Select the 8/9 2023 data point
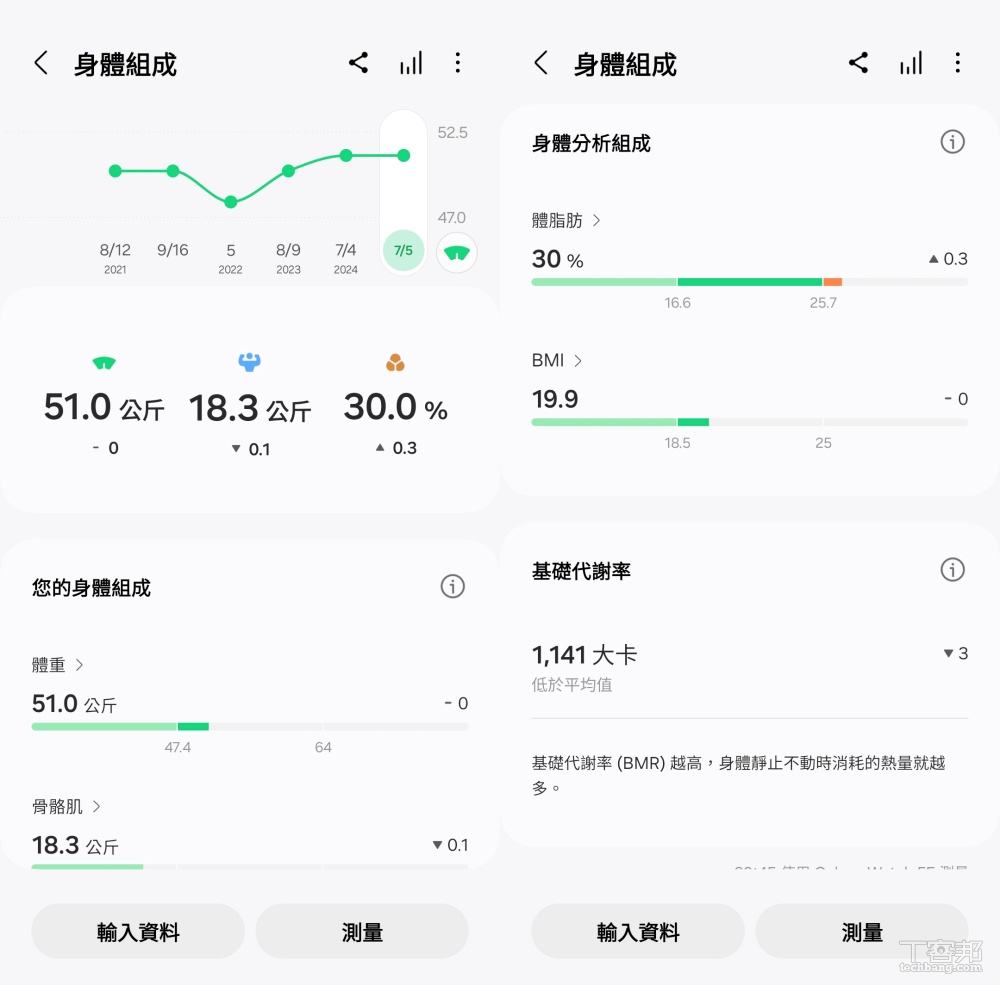This screenshot has height=985, width=1000. 288,171
